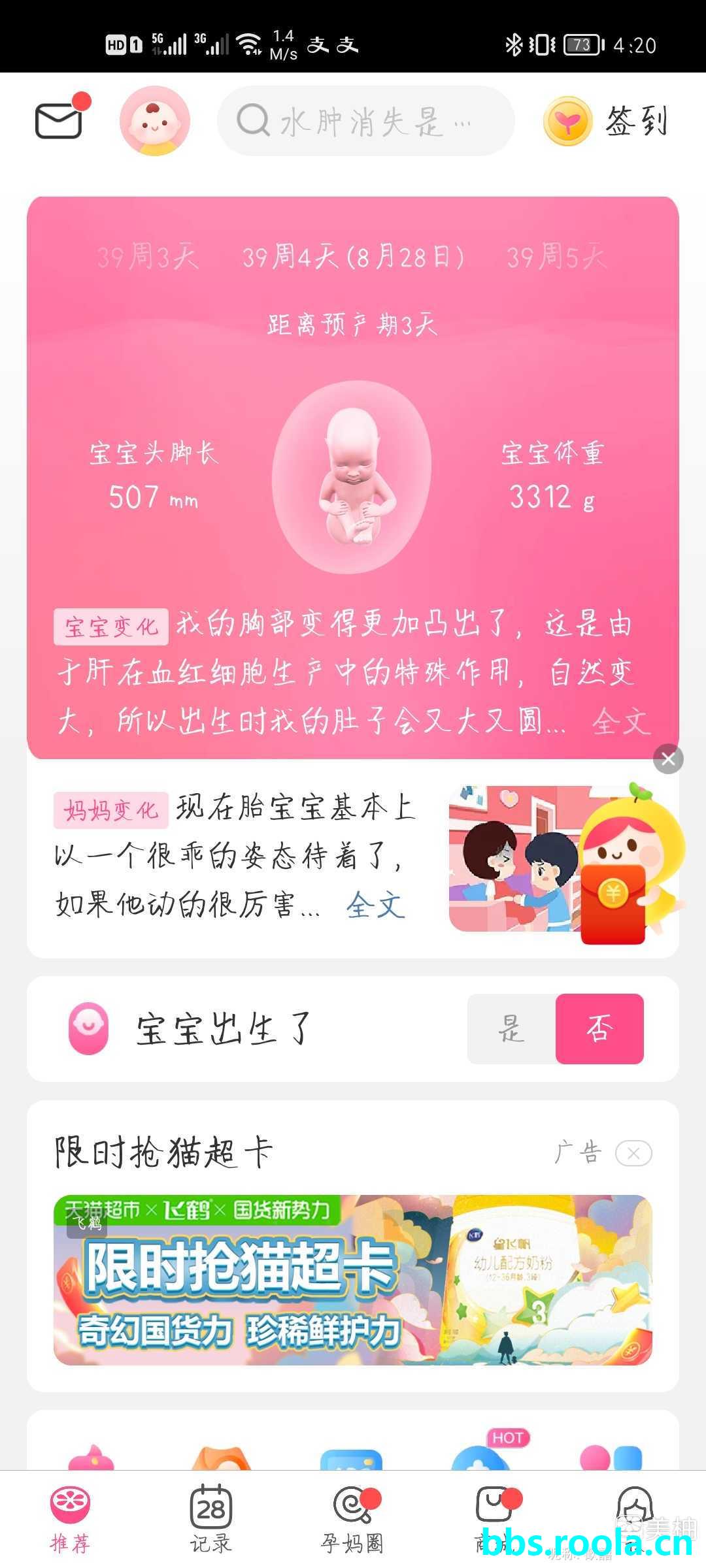706x1568 pixels.
Task: Choose 是 for 宝宝出生了
Action: point(511,1029)
